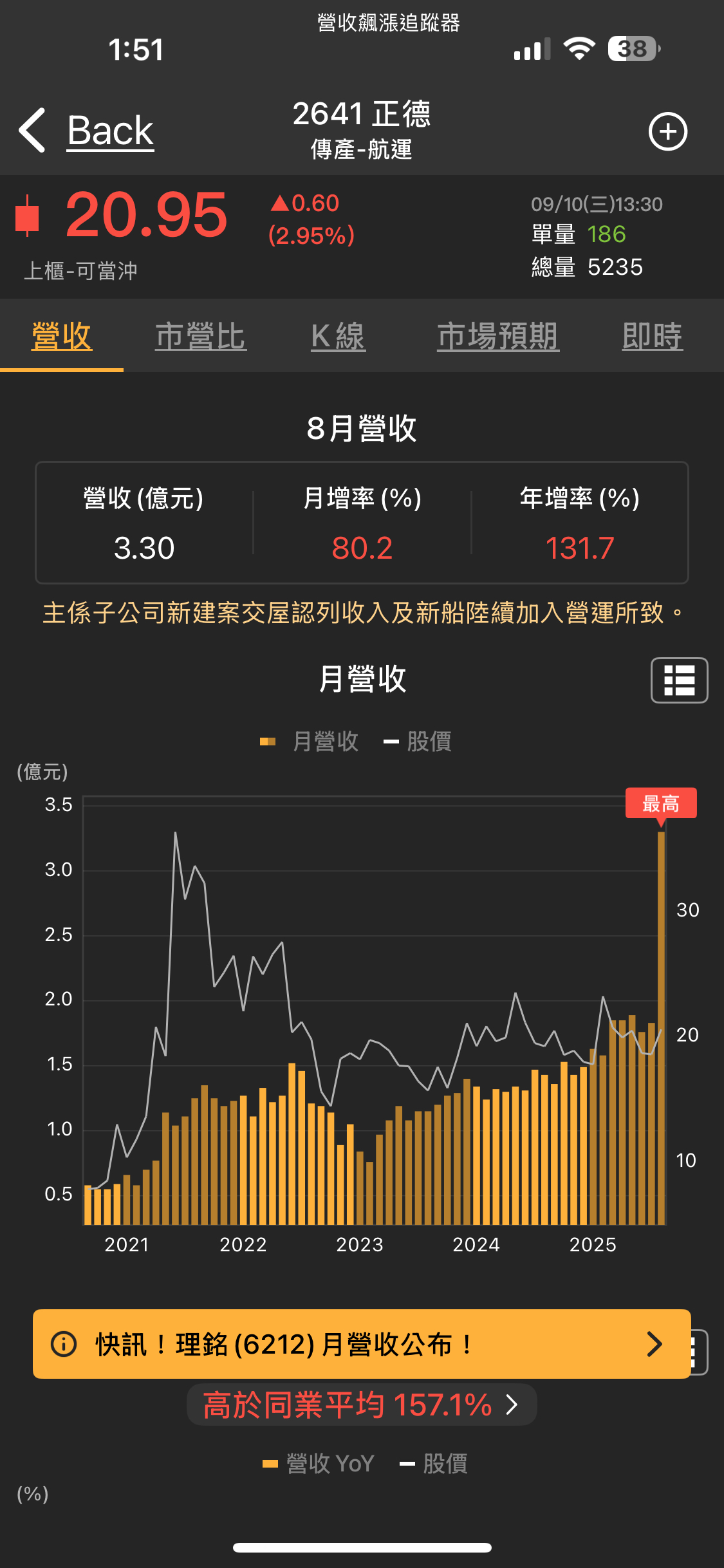Go back using the Back button

point(88,131)
